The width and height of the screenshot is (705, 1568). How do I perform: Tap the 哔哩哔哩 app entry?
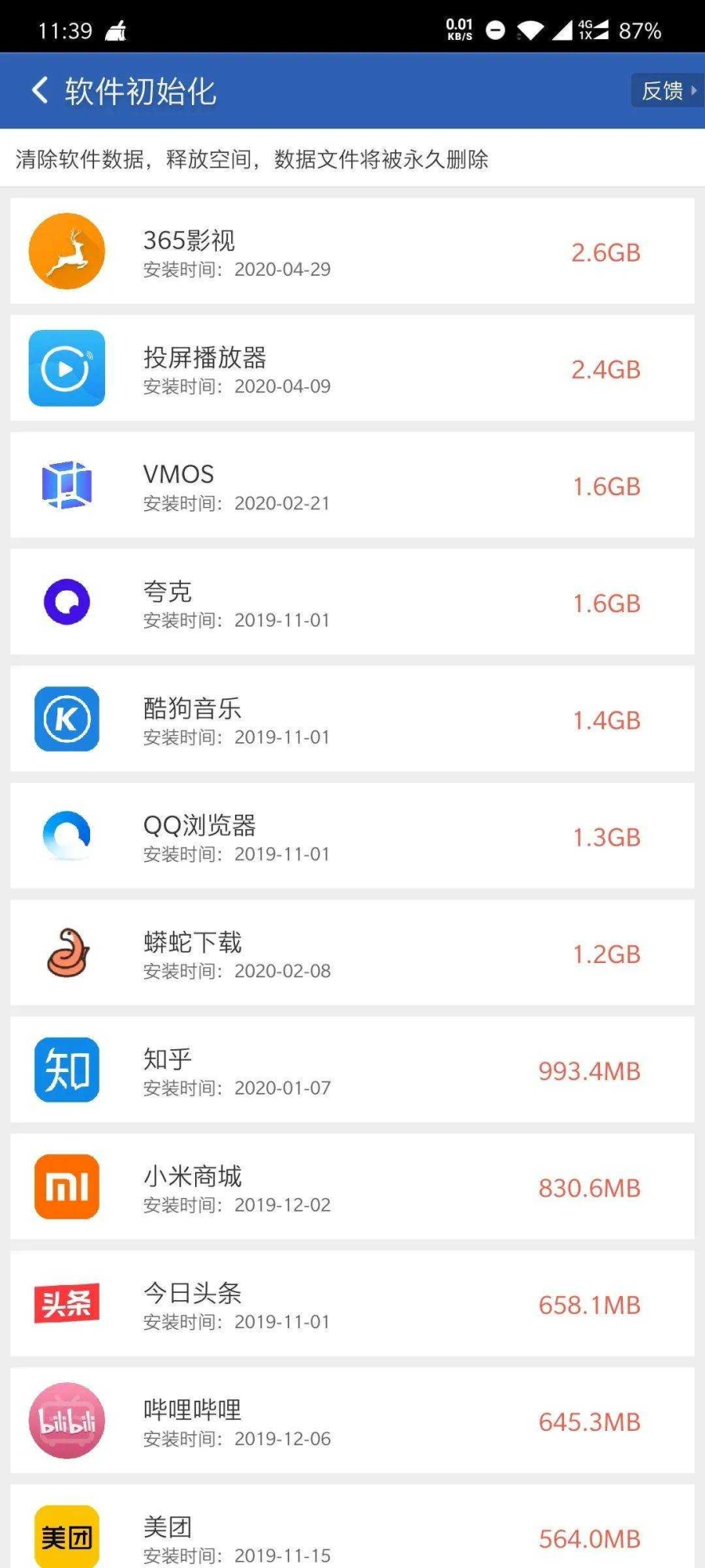click(x=352, y=1421)
